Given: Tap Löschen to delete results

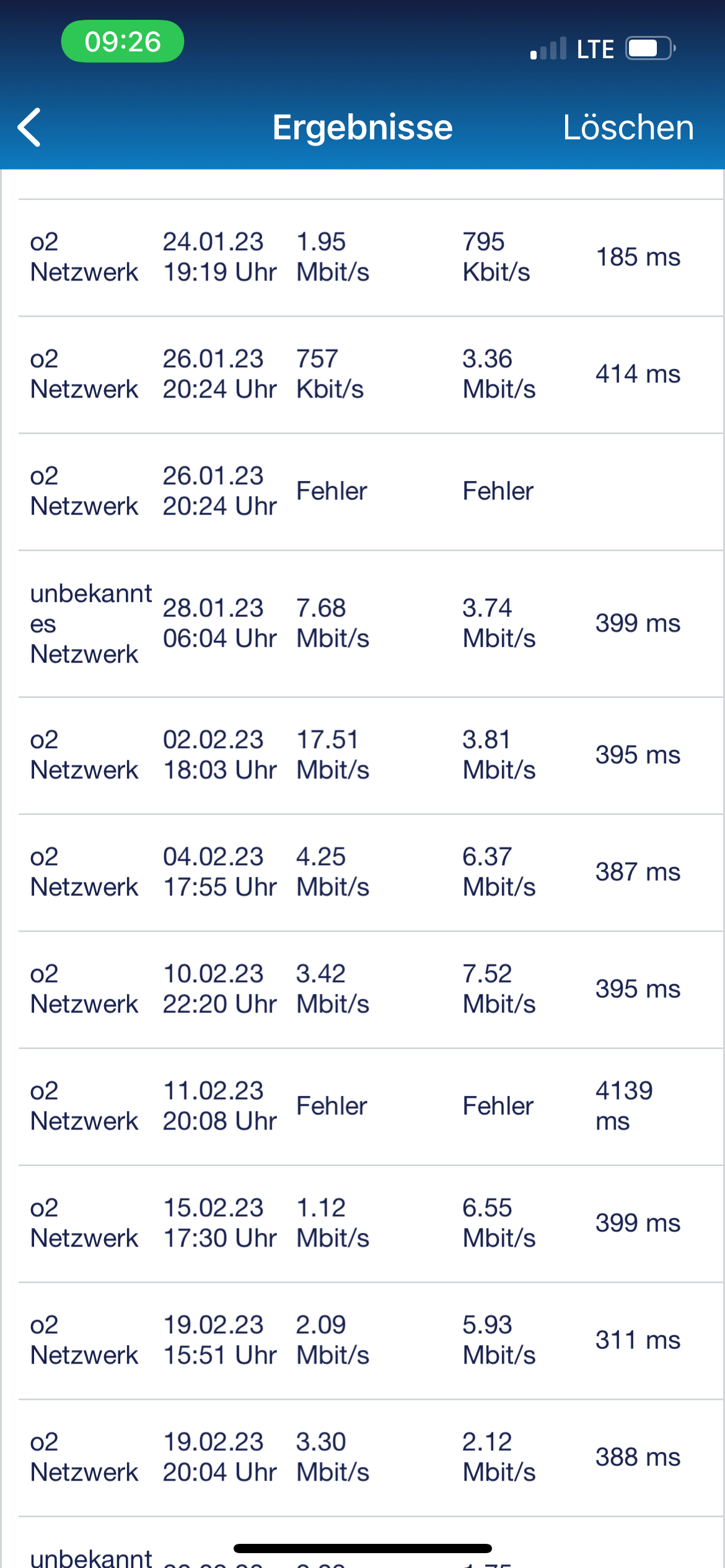Looking at the screenshot, I should [628, 128].
